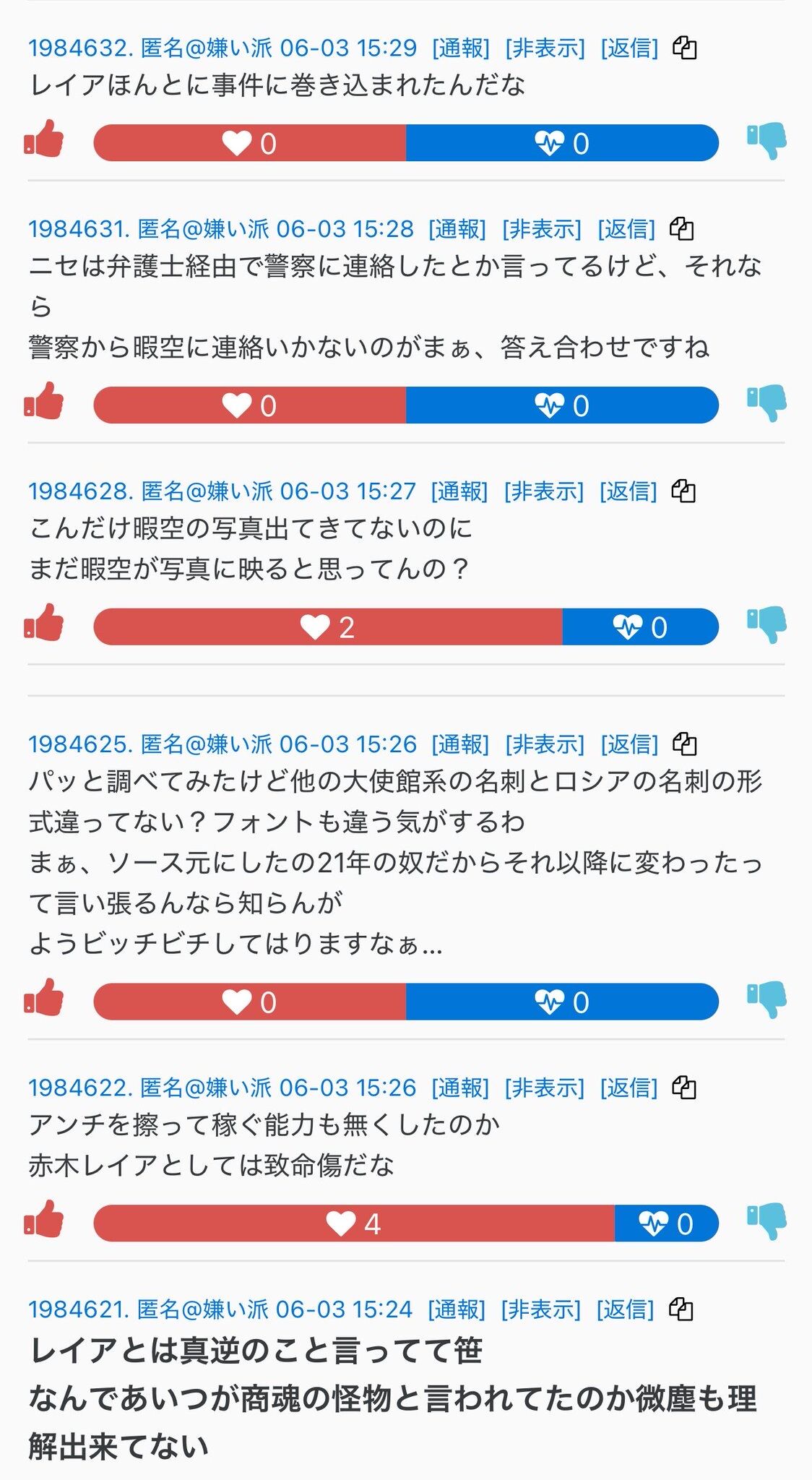Thumbs down comment 1984628
The height and width of the screenshot is (1480, 812).
[x=766, y=624]
